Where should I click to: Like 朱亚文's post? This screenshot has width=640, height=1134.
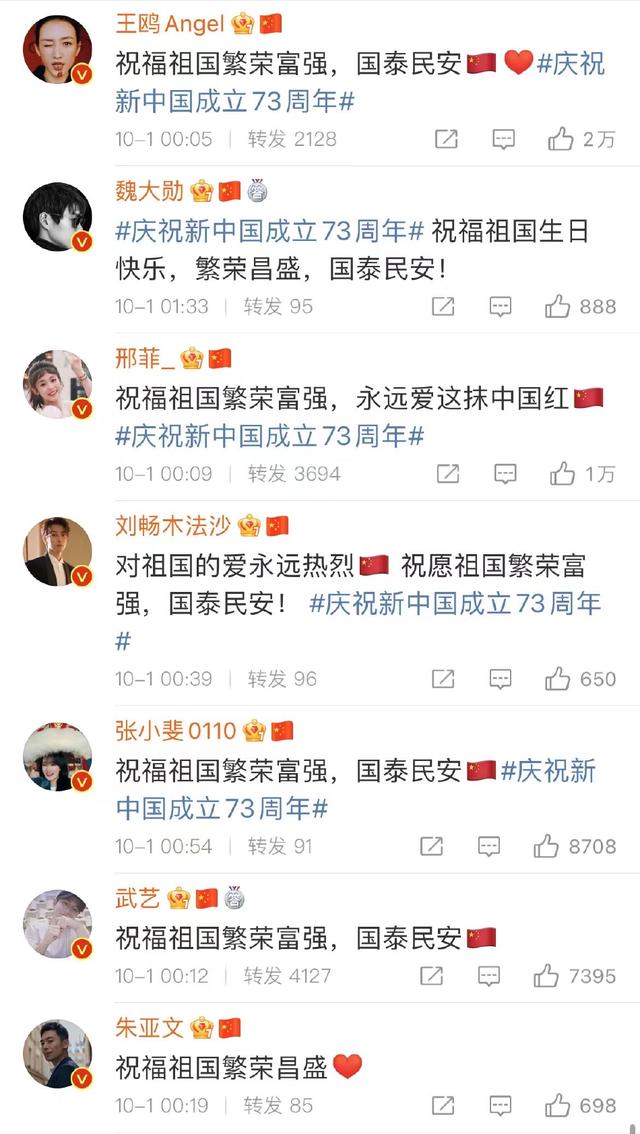tap(558, 1105)
